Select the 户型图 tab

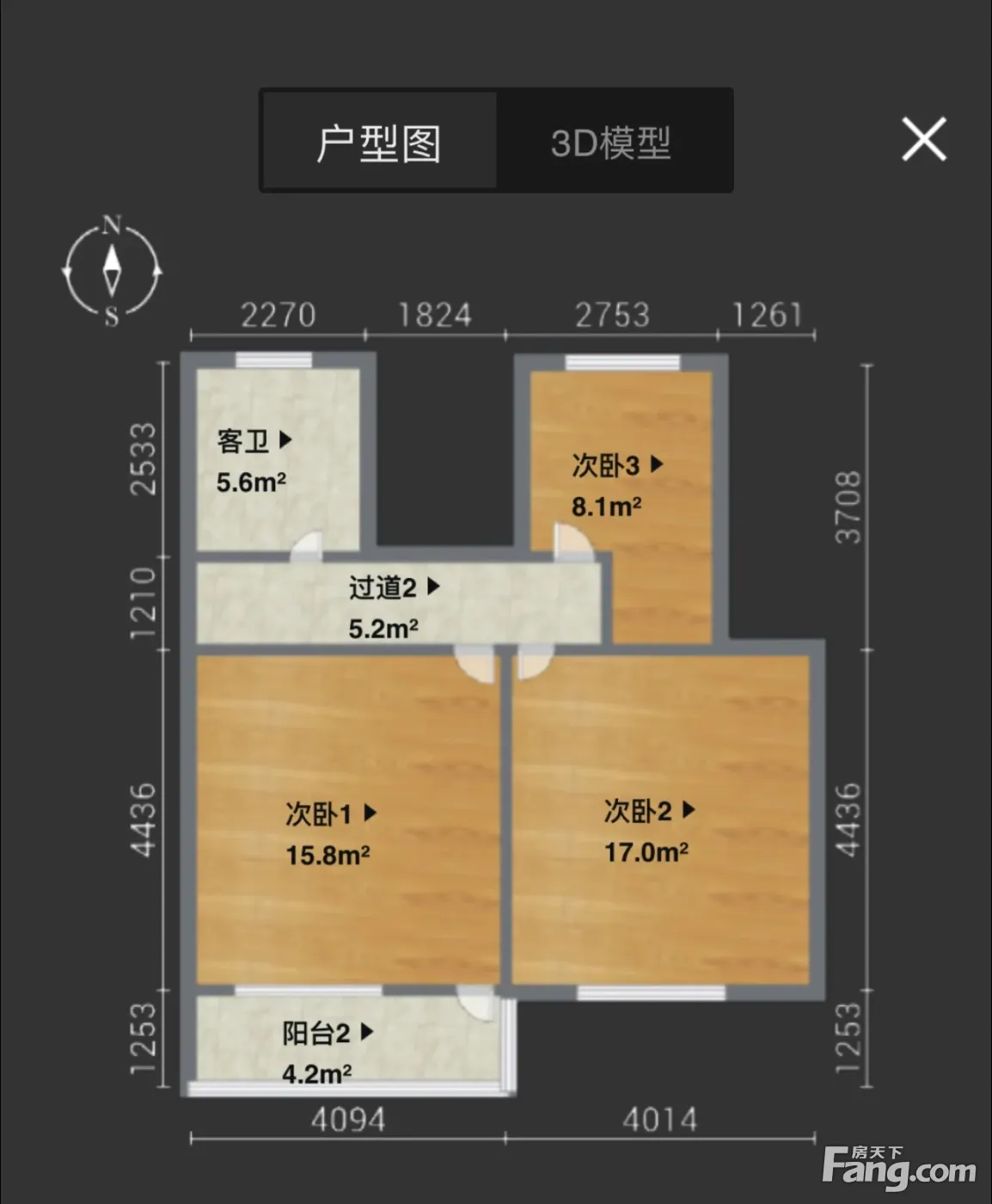tap(379, 142)
